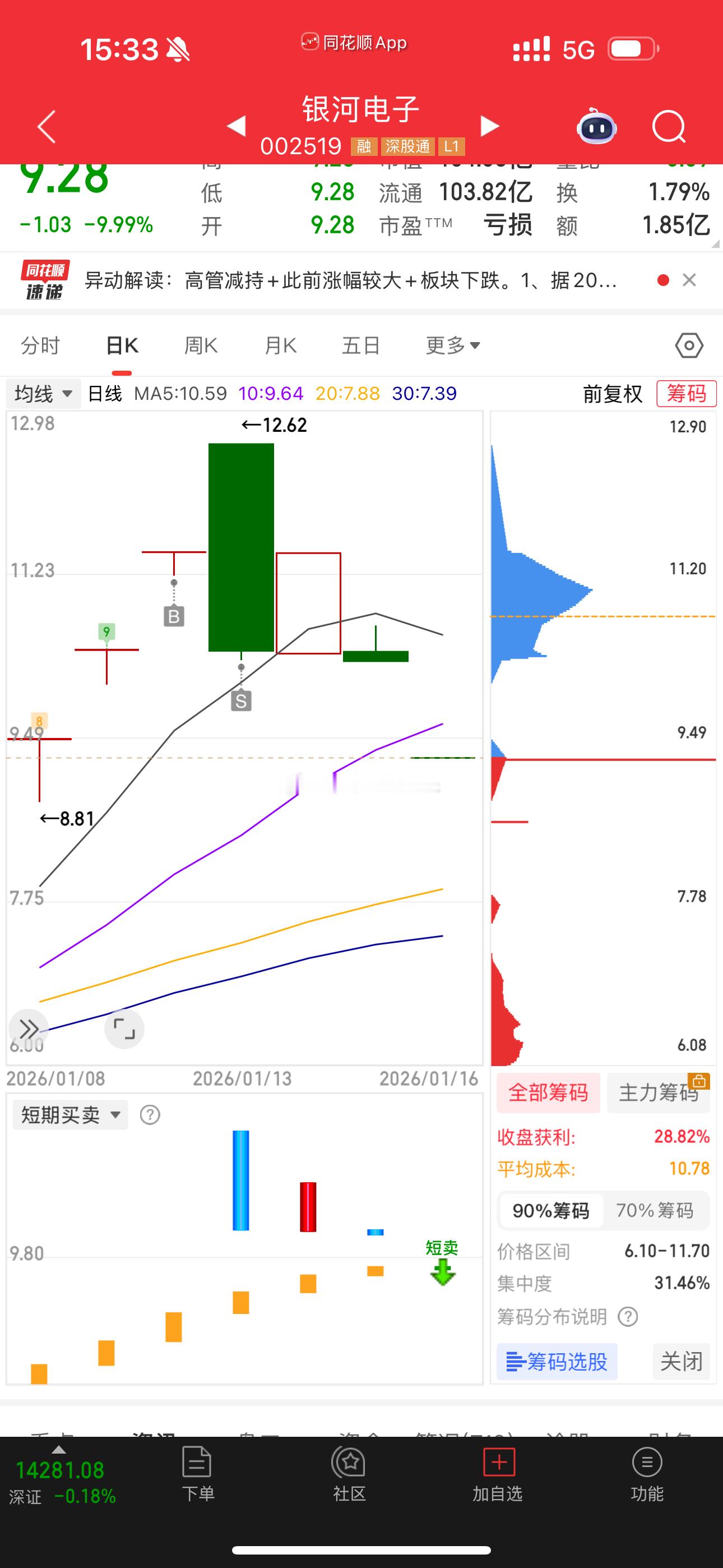Open the 均线 indicator dropdown
This screenshot has width=723, height=1568.
point(41,393)
